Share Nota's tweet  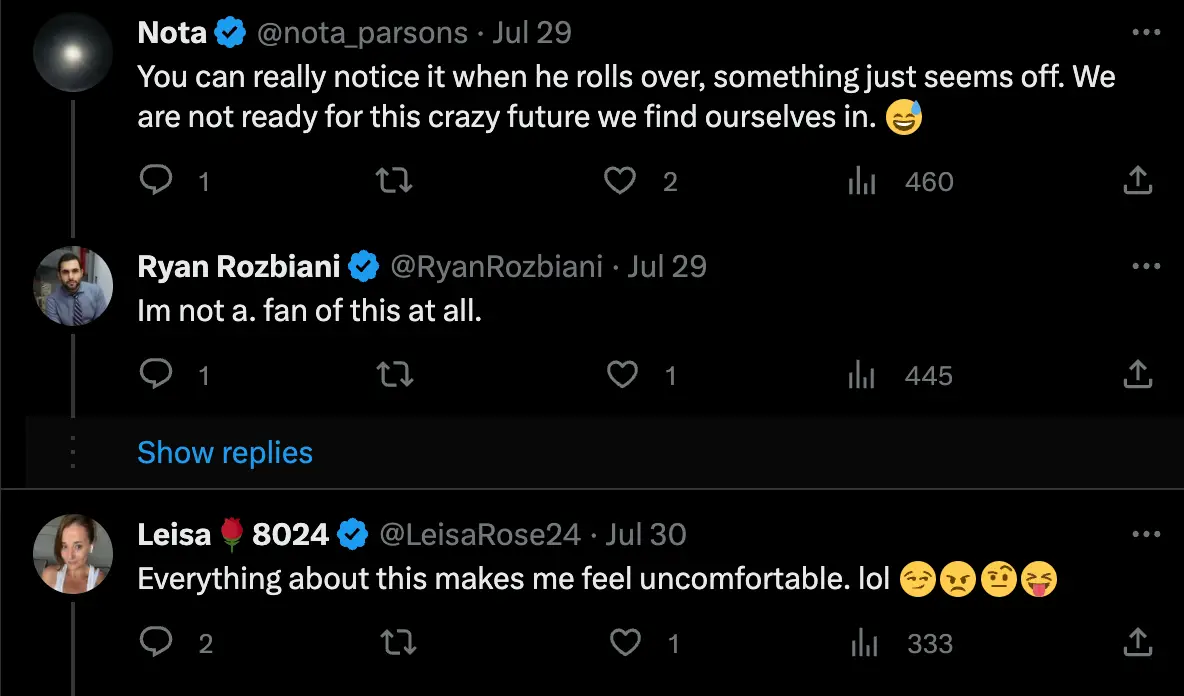(x=1138, y=181)
